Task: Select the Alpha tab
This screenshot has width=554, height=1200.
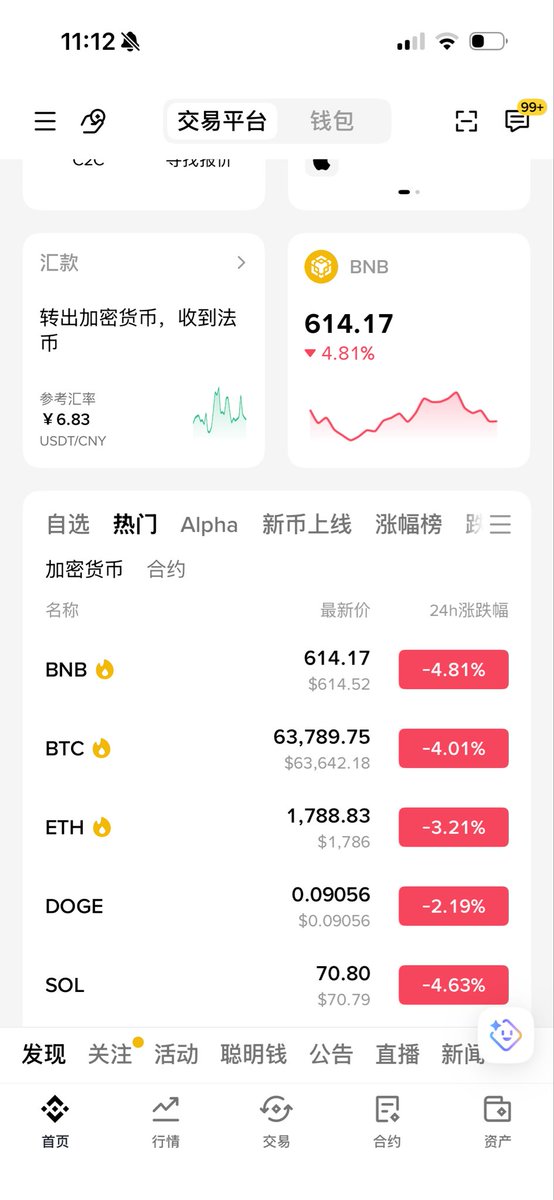Action: (x=209, y=524)
